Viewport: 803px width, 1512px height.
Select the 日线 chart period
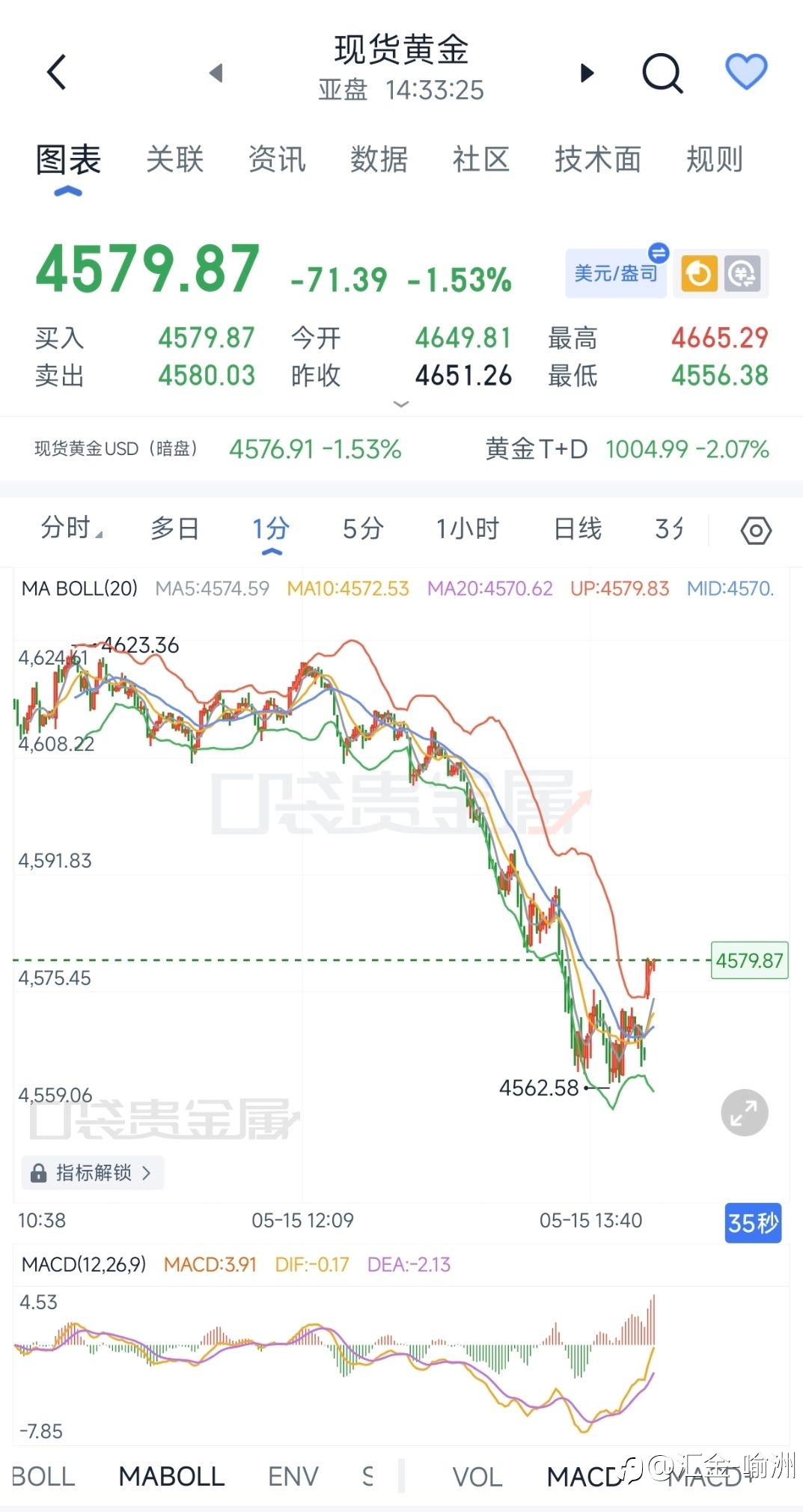[x=577, y=528]
